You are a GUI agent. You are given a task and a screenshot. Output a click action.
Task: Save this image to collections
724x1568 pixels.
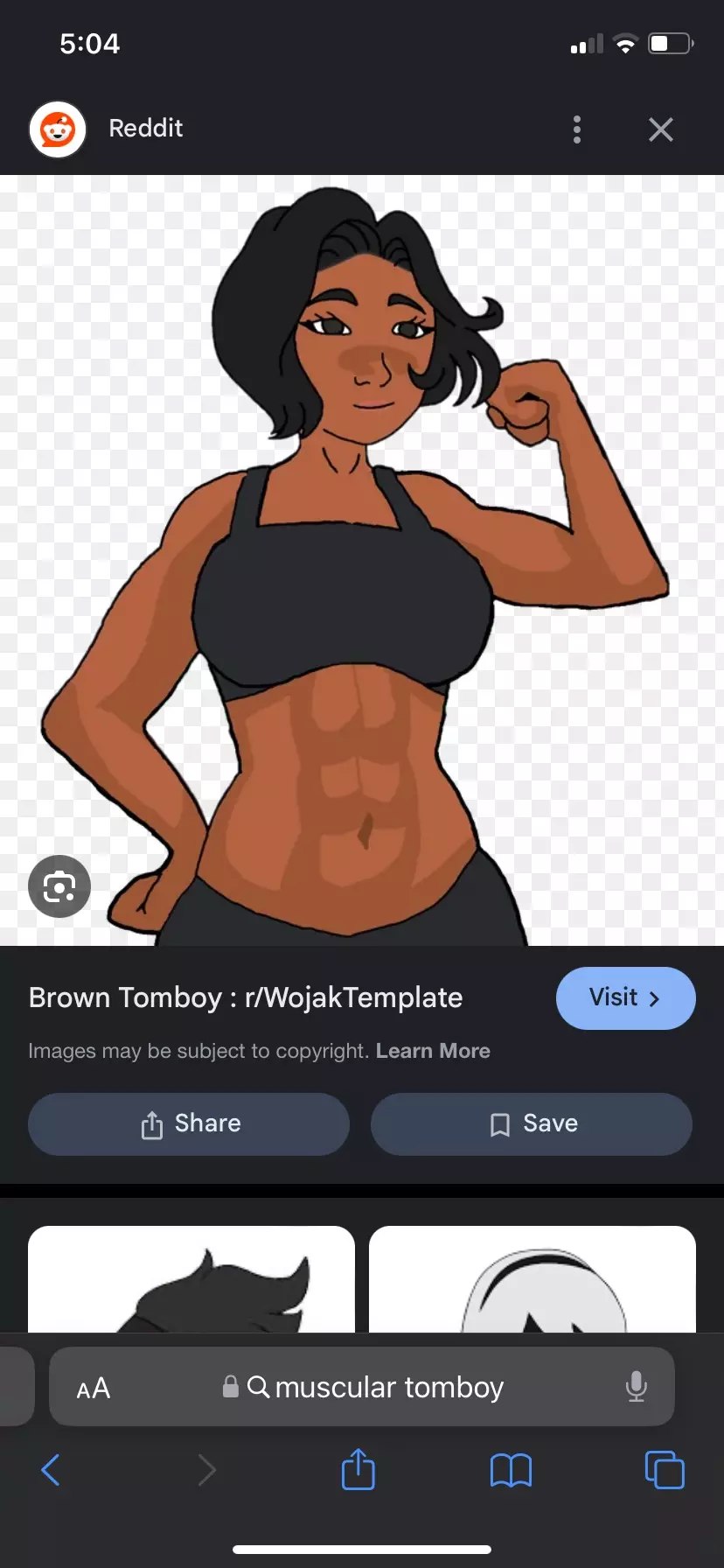[532, 1124]
